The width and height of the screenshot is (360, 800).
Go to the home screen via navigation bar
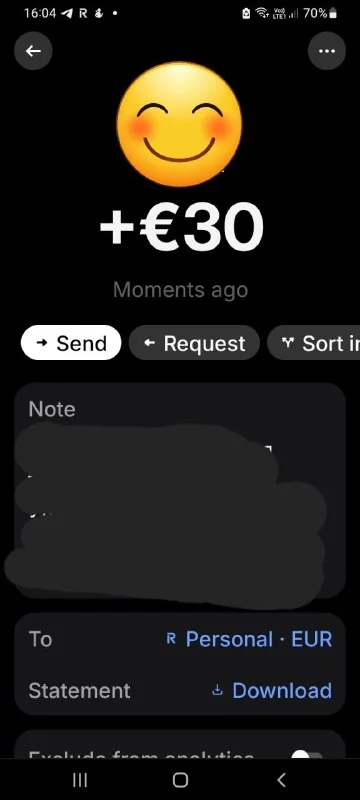180,780
